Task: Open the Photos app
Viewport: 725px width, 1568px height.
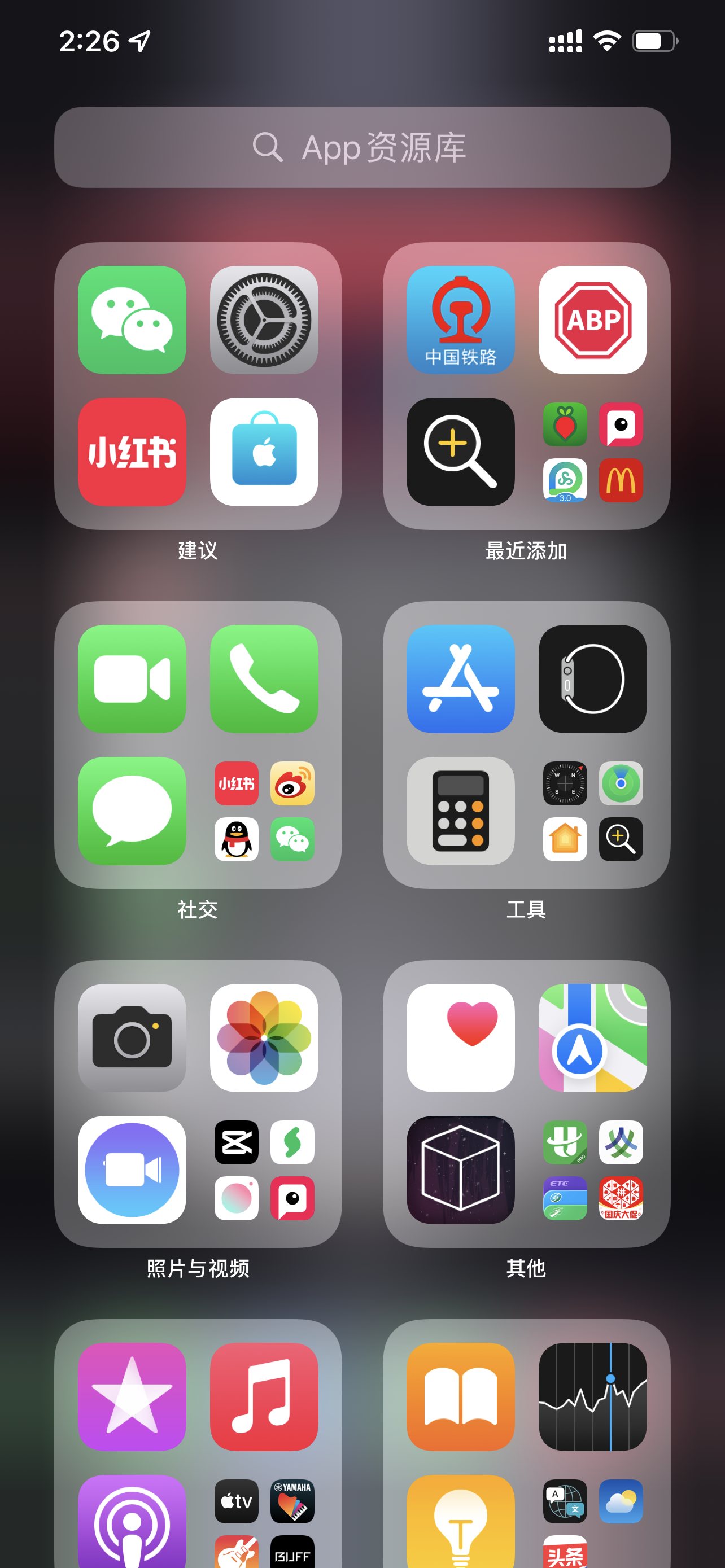Action: (x=264, y=1038)
